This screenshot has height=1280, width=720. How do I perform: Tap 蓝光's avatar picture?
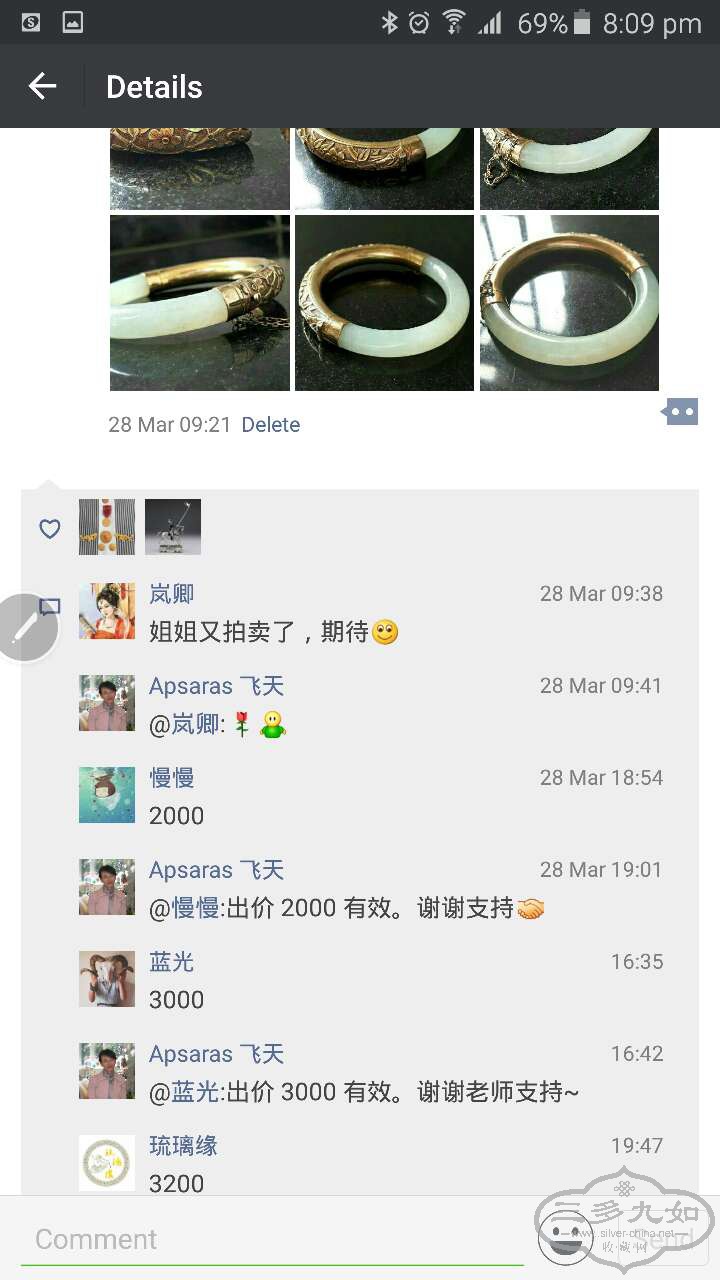(x=107, y=979)
